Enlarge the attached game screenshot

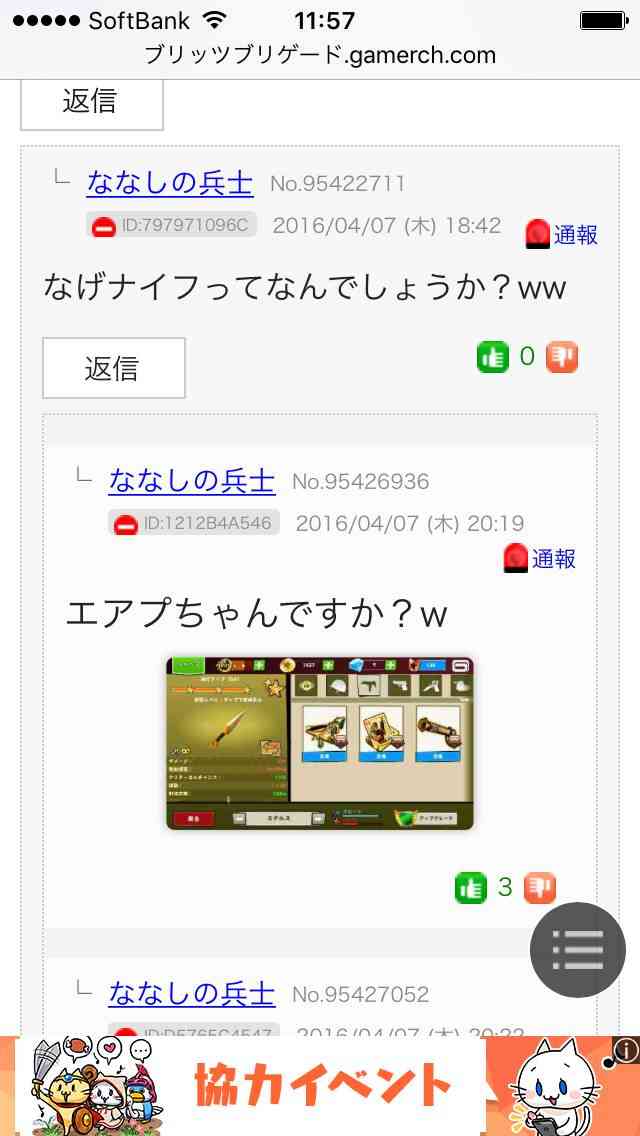320,743
